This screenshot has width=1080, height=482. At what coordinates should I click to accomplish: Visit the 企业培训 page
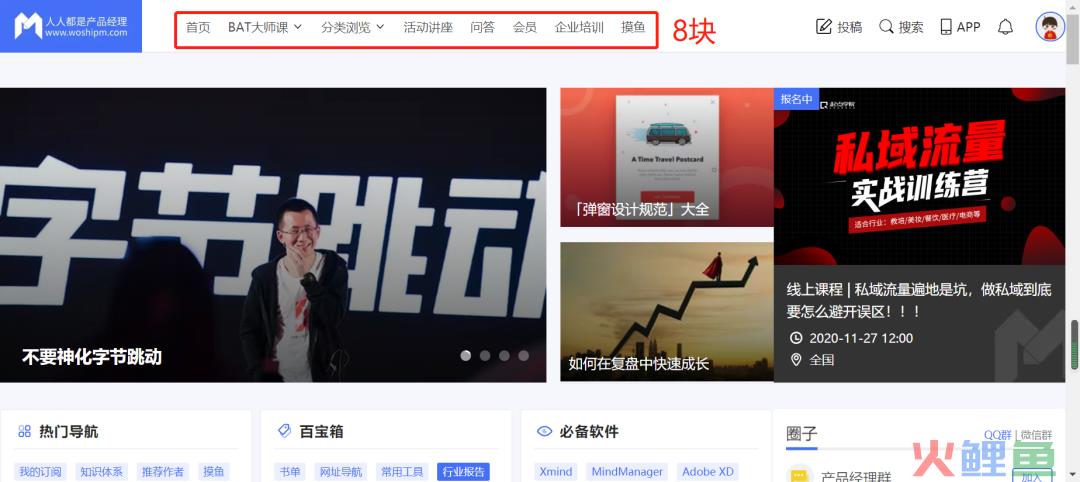click(x=579, y=27)
